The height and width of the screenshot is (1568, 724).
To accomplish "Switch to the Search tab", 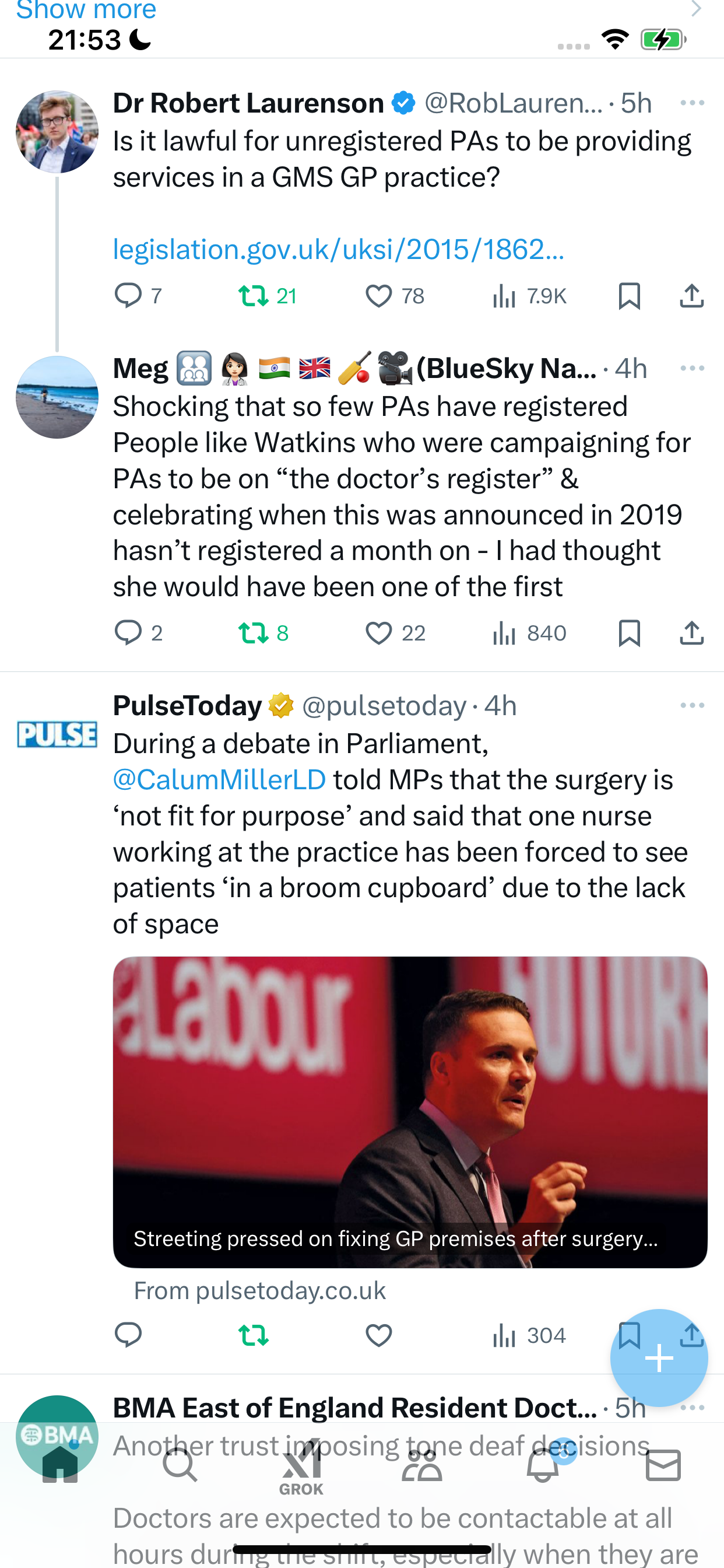I will coord(180,1466).
